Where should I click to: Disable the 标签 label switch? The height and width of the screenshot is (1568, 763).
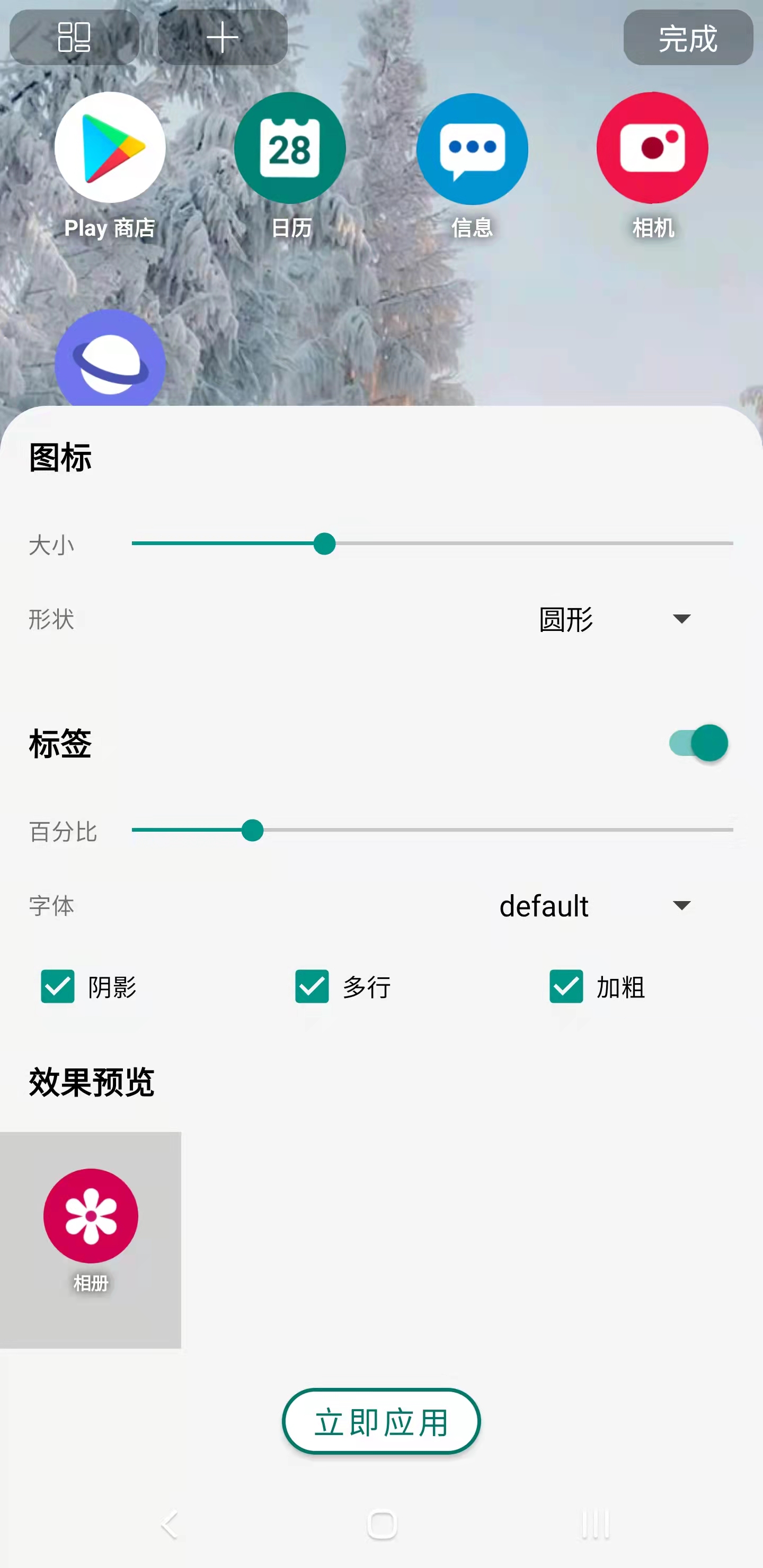[x=698, y=743]
